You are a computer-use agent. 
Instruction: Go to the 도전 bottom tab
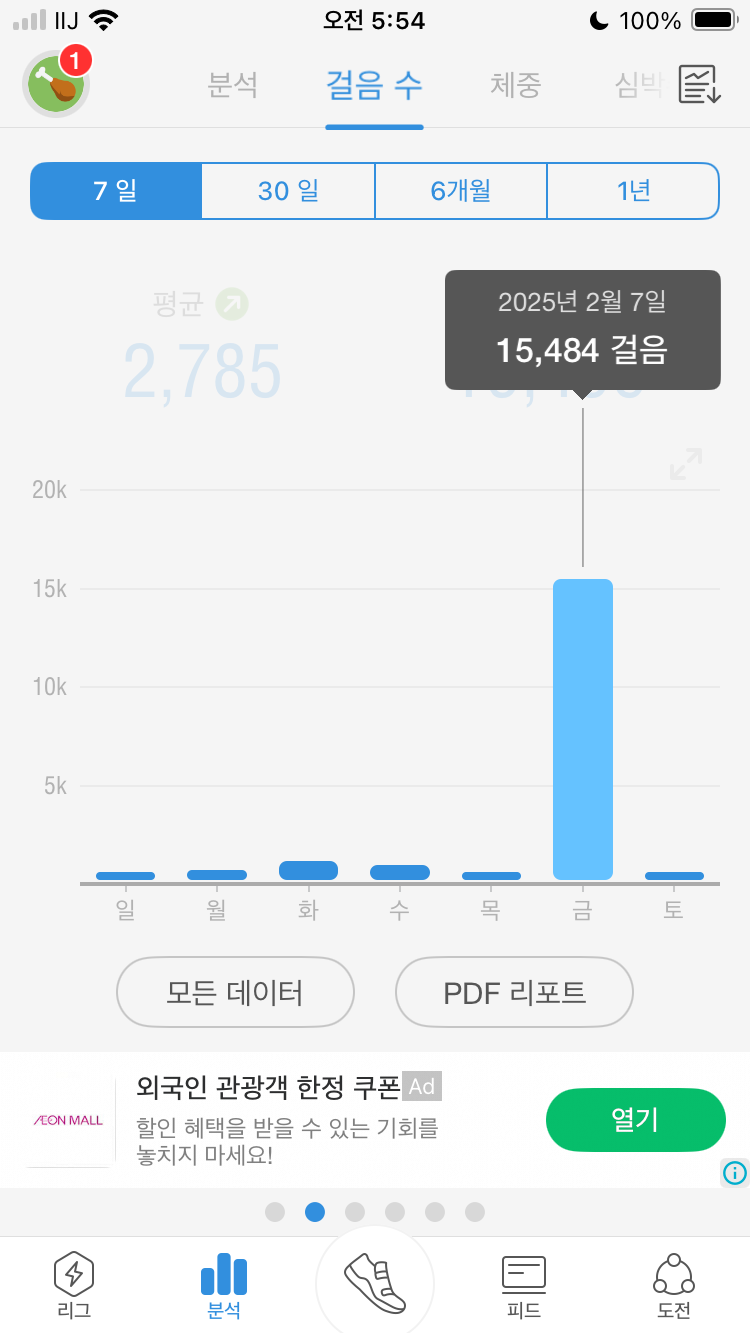tap(674, 1285)
